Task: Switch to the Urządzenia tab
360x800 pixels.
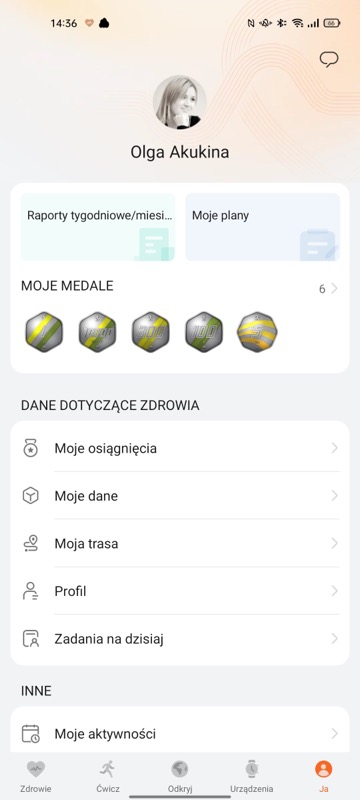Action: [251, 775]
